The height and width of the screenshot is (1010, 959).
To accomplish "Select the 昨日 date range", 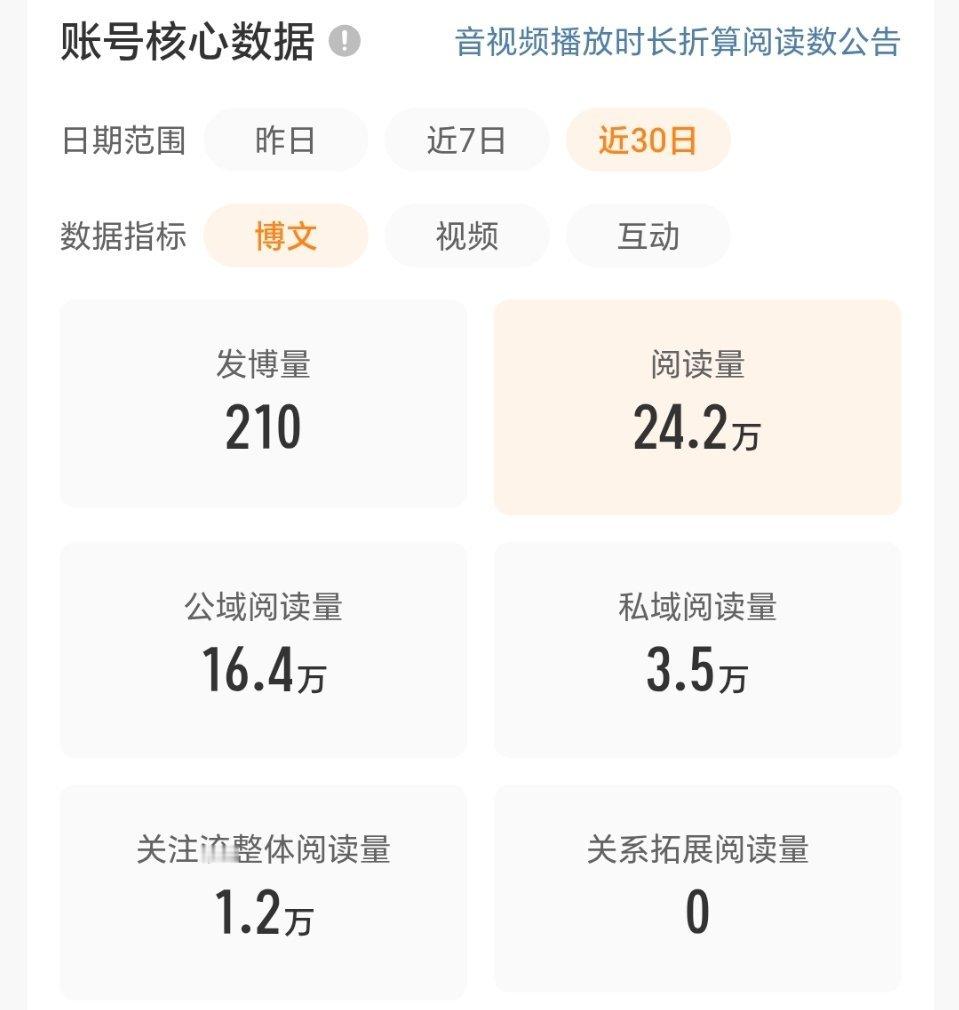I will [286, 140].
